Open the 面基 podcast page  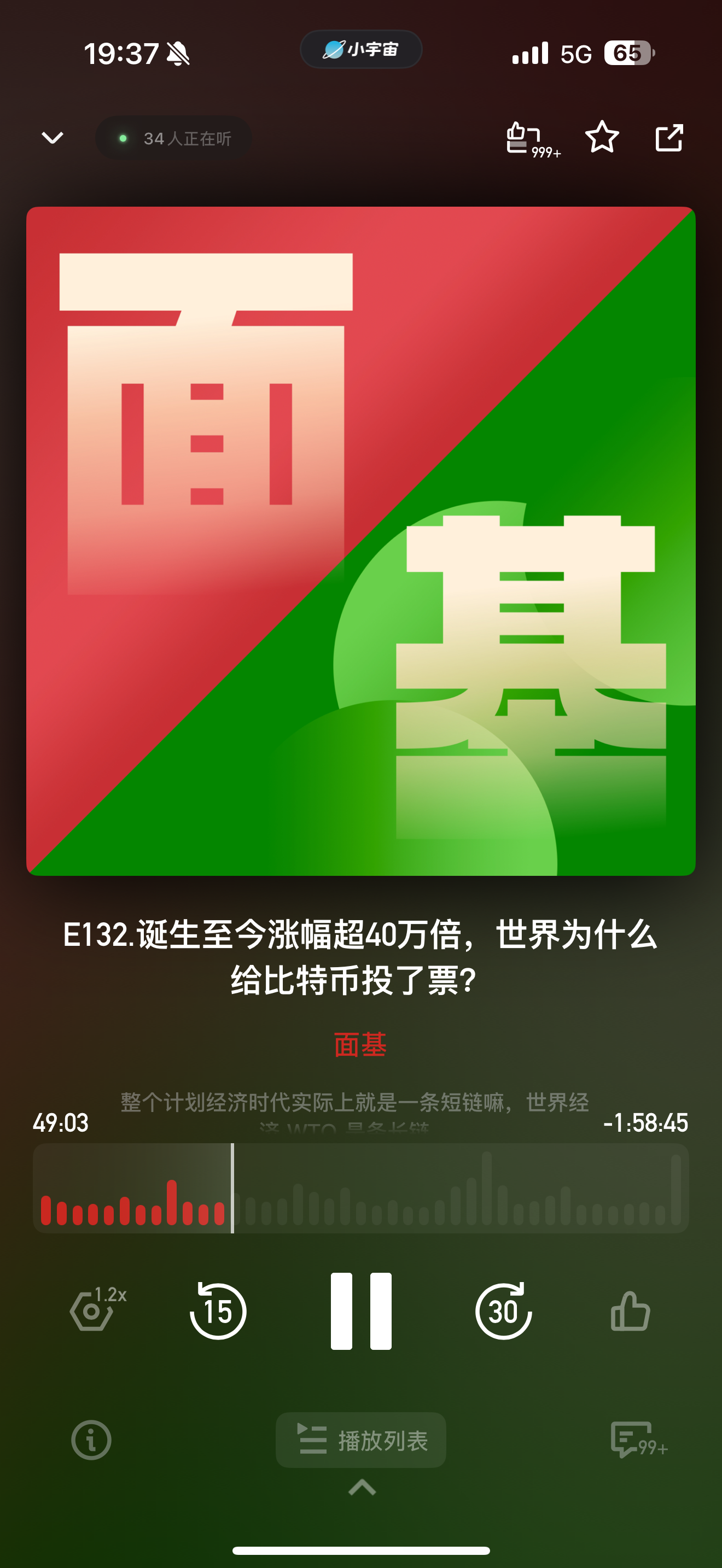360,1045
